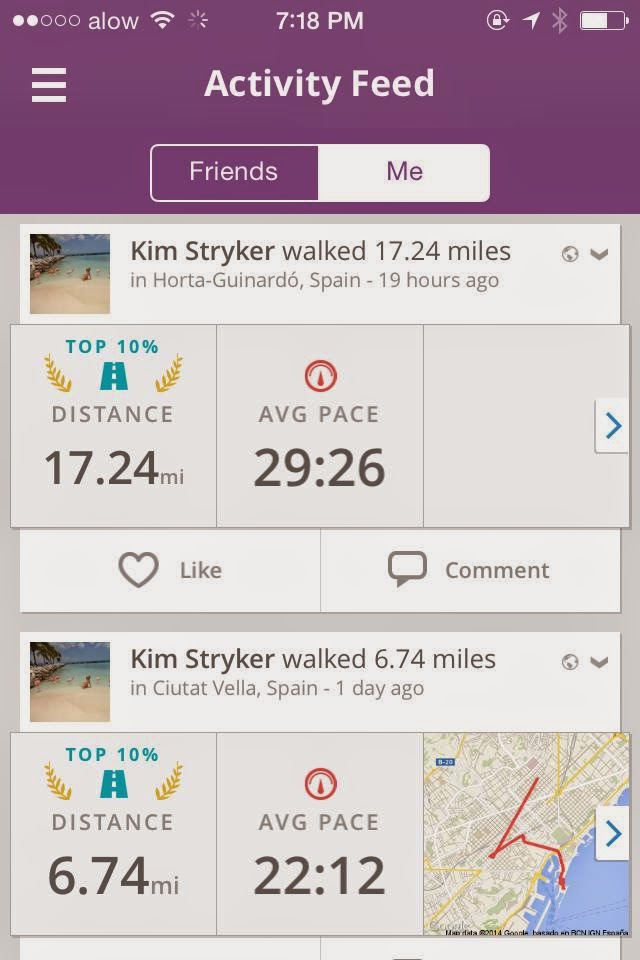
Task: Switch to the Friends tab
Action: point(234,172)
